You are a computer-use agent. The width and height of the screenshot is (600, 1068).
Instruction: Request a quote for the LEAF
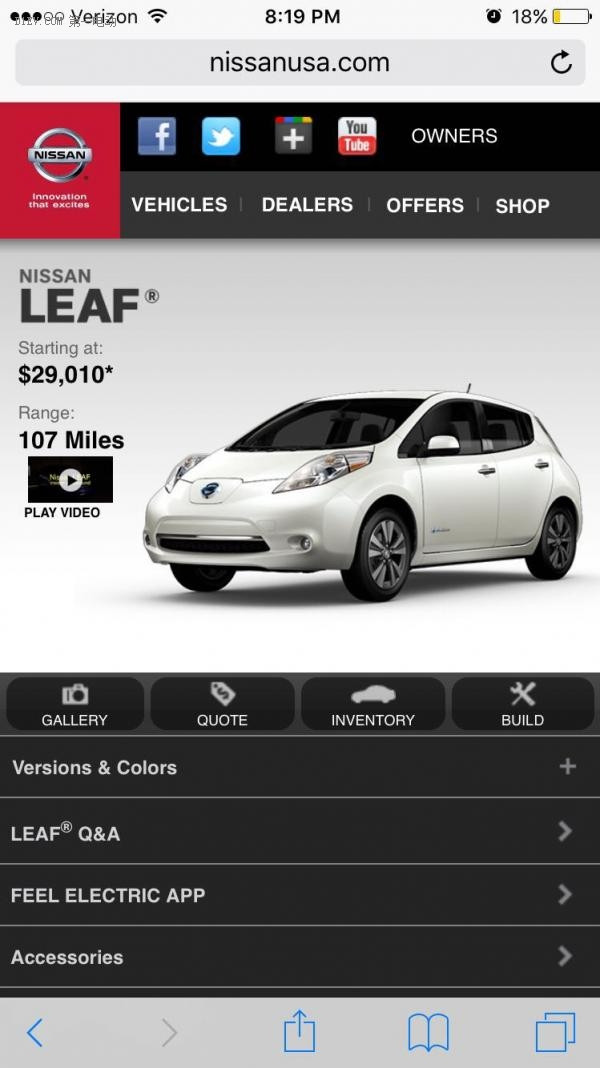(222, 704)
